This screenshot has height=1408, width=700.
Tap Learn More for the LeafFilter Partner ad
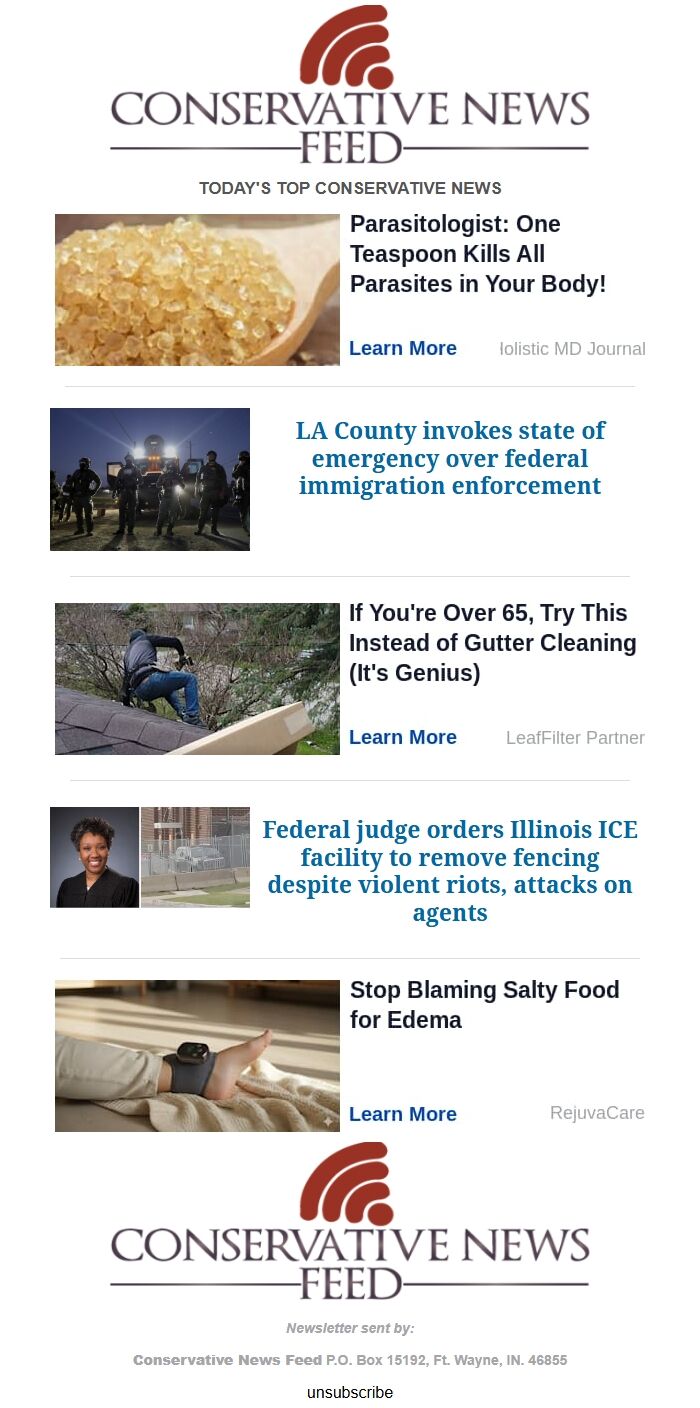click(402, 737)
